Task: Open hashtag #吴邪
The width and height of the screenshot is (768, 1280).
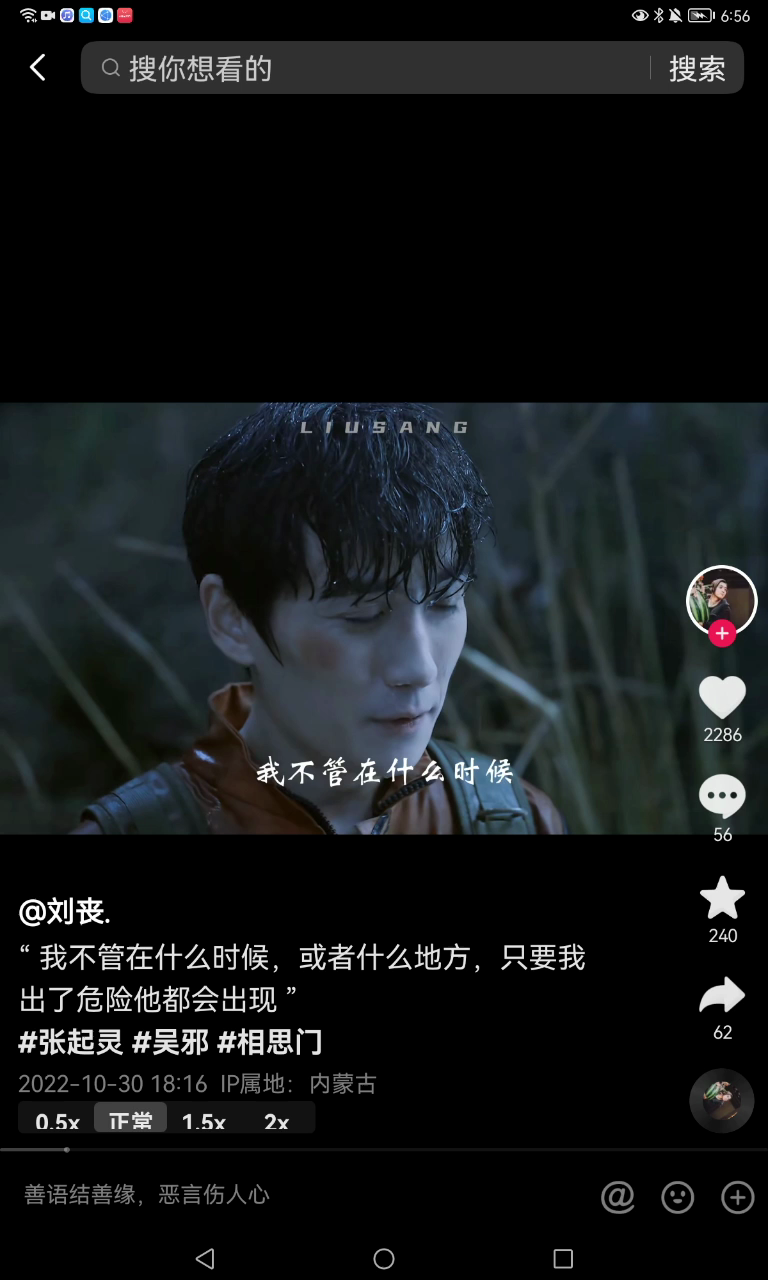Action: tap(171, 1042)
